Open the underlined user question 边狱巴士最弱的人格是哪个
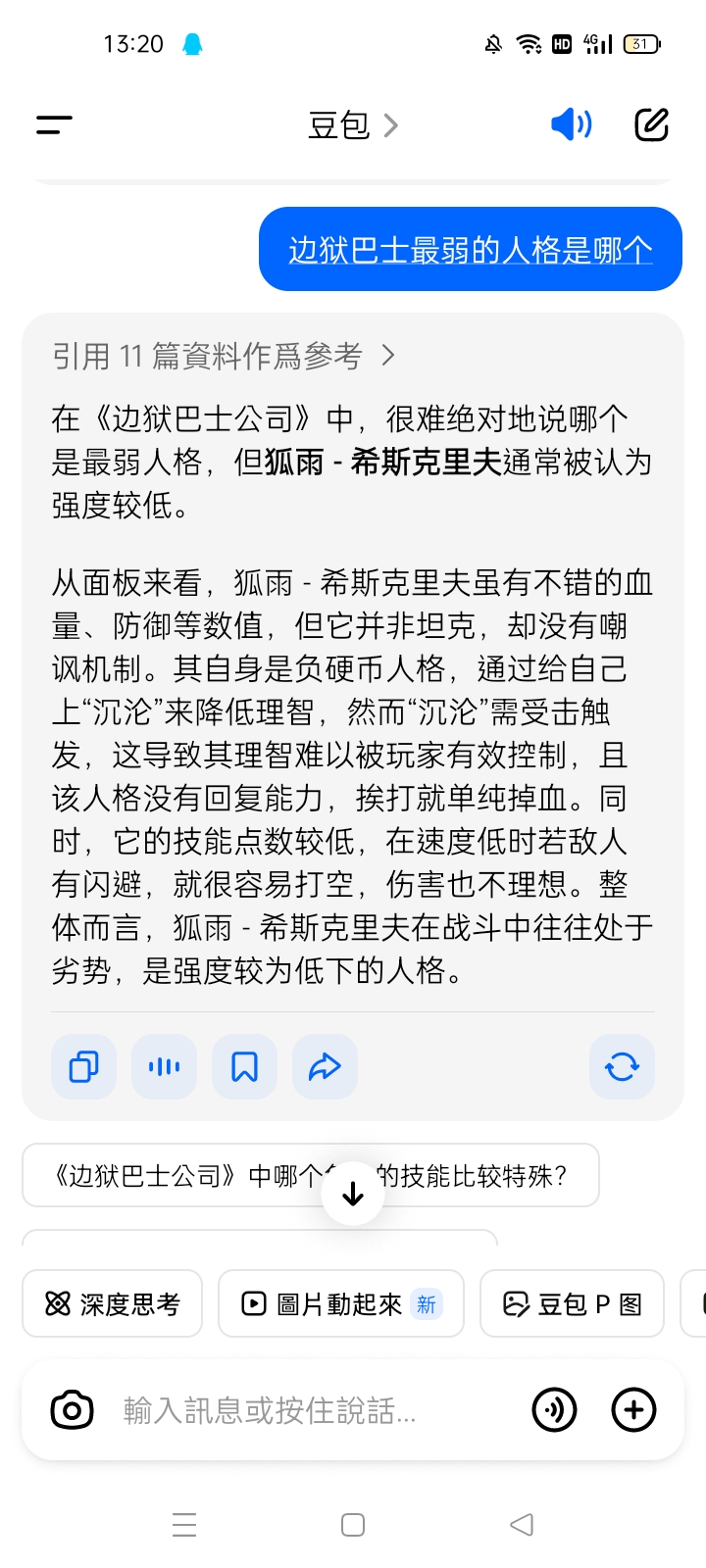The image size is (706, 1568). (x=471, y=250)
